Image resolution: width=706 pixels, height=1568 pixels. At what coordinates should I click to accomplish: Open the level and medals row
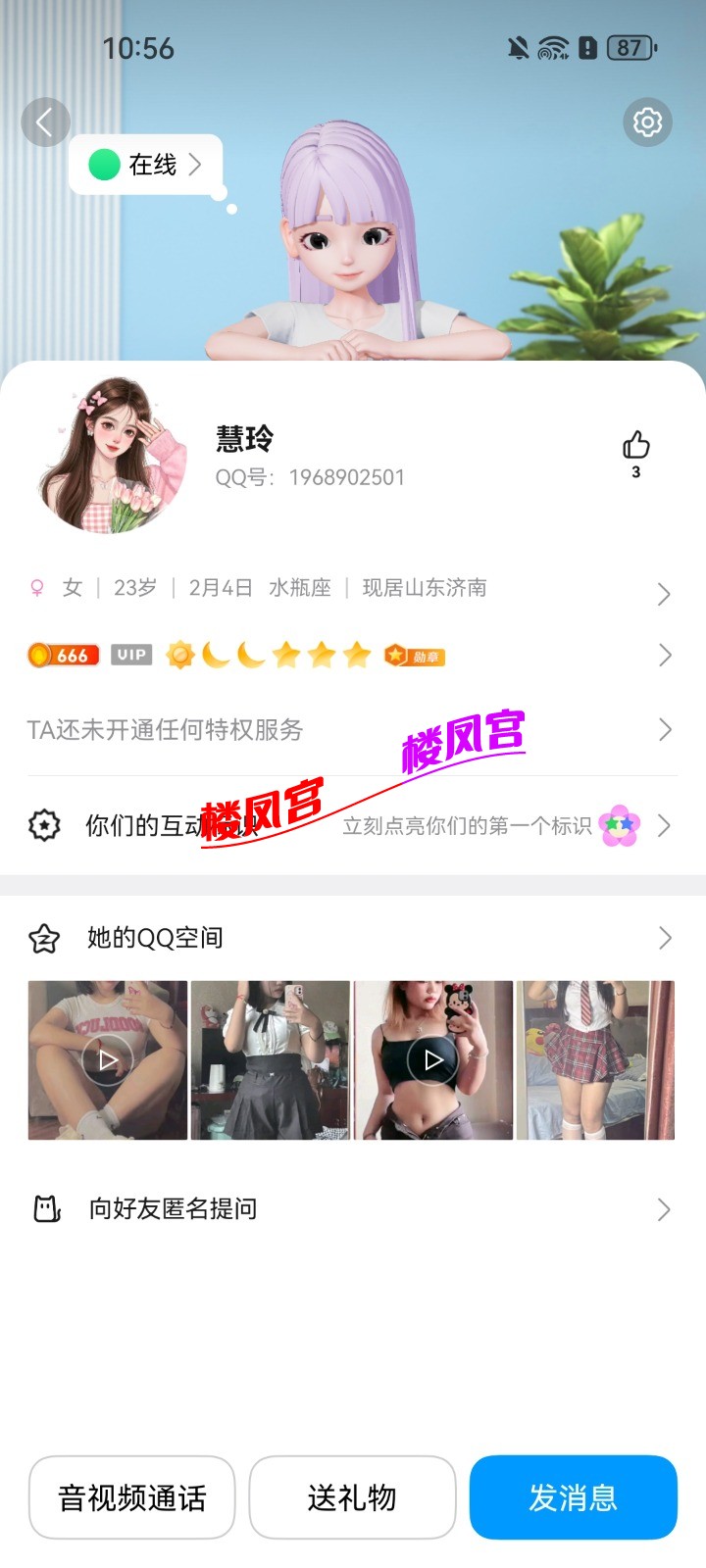coord(353,655)
